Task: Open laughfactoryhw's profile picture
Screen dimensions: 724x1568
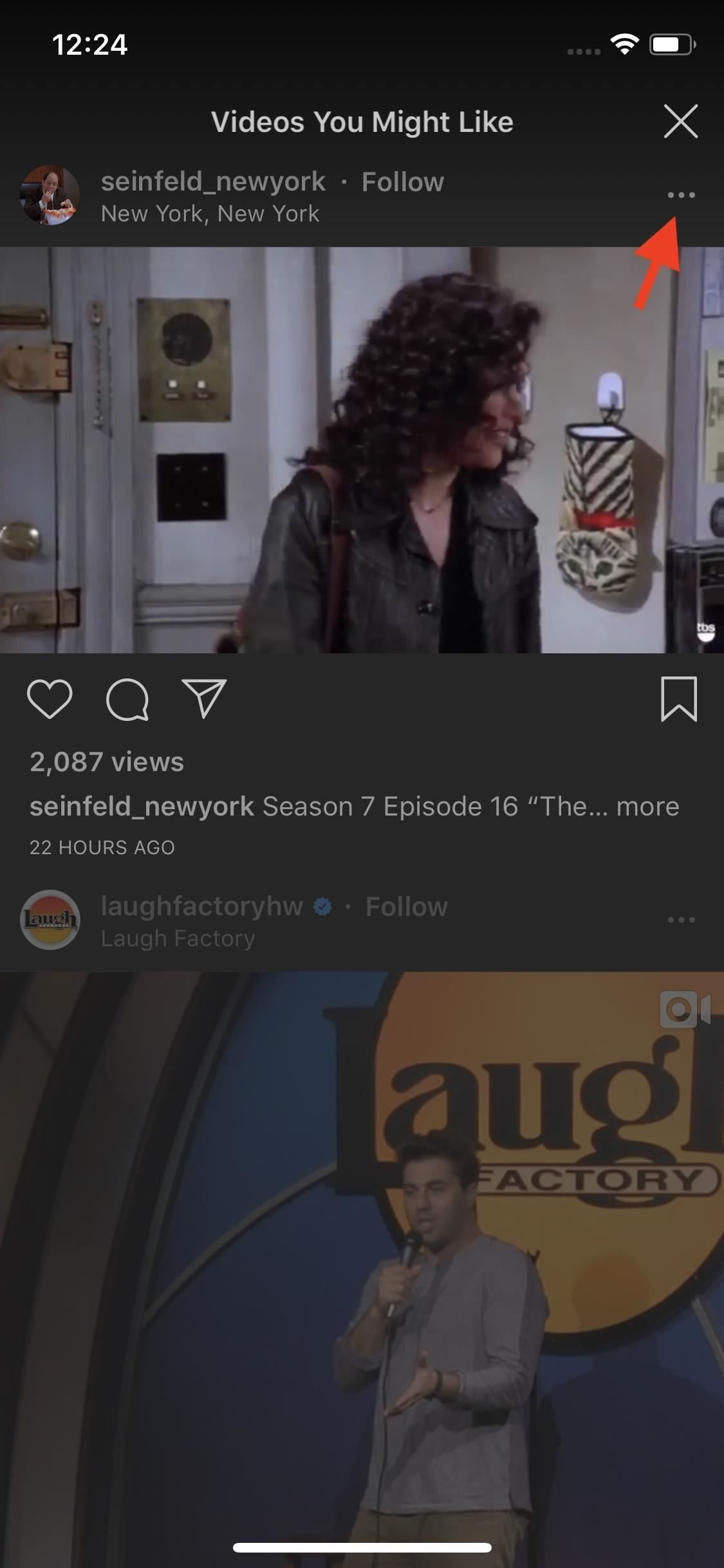Action: click(x=50, y=920)
